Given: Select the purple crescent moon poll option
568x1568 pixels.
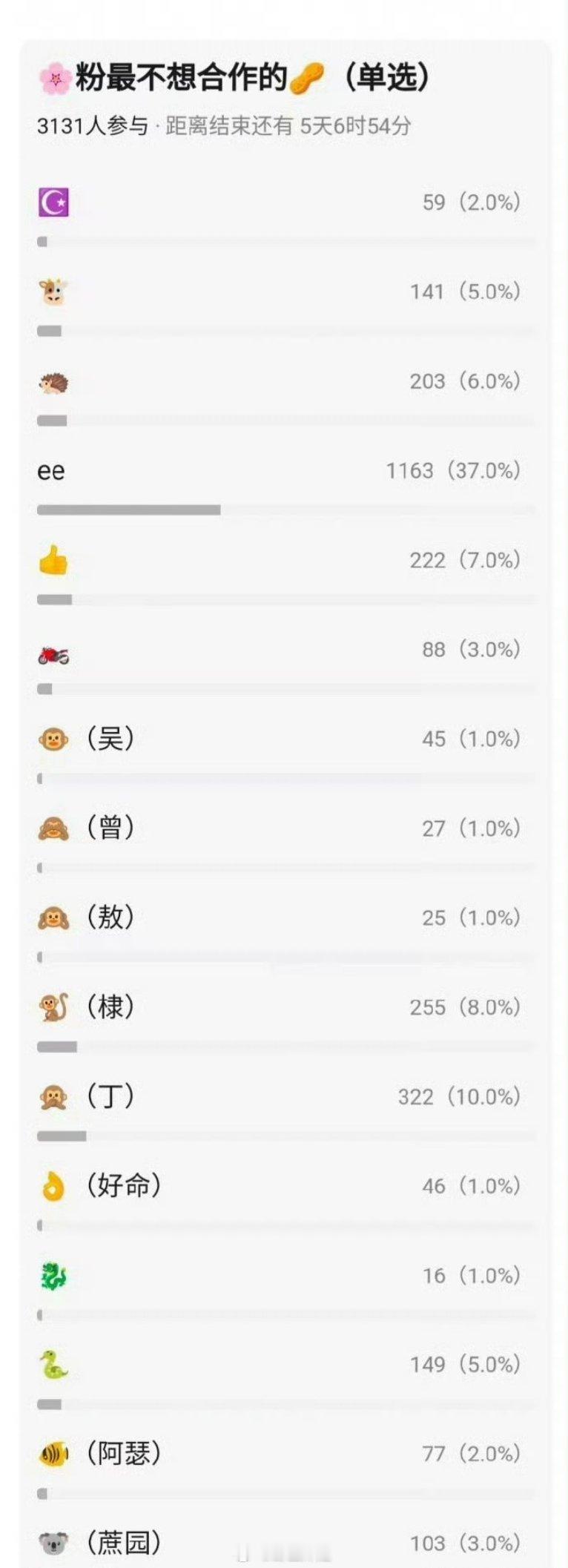Looking at the screenshot, I should point(53,201).
